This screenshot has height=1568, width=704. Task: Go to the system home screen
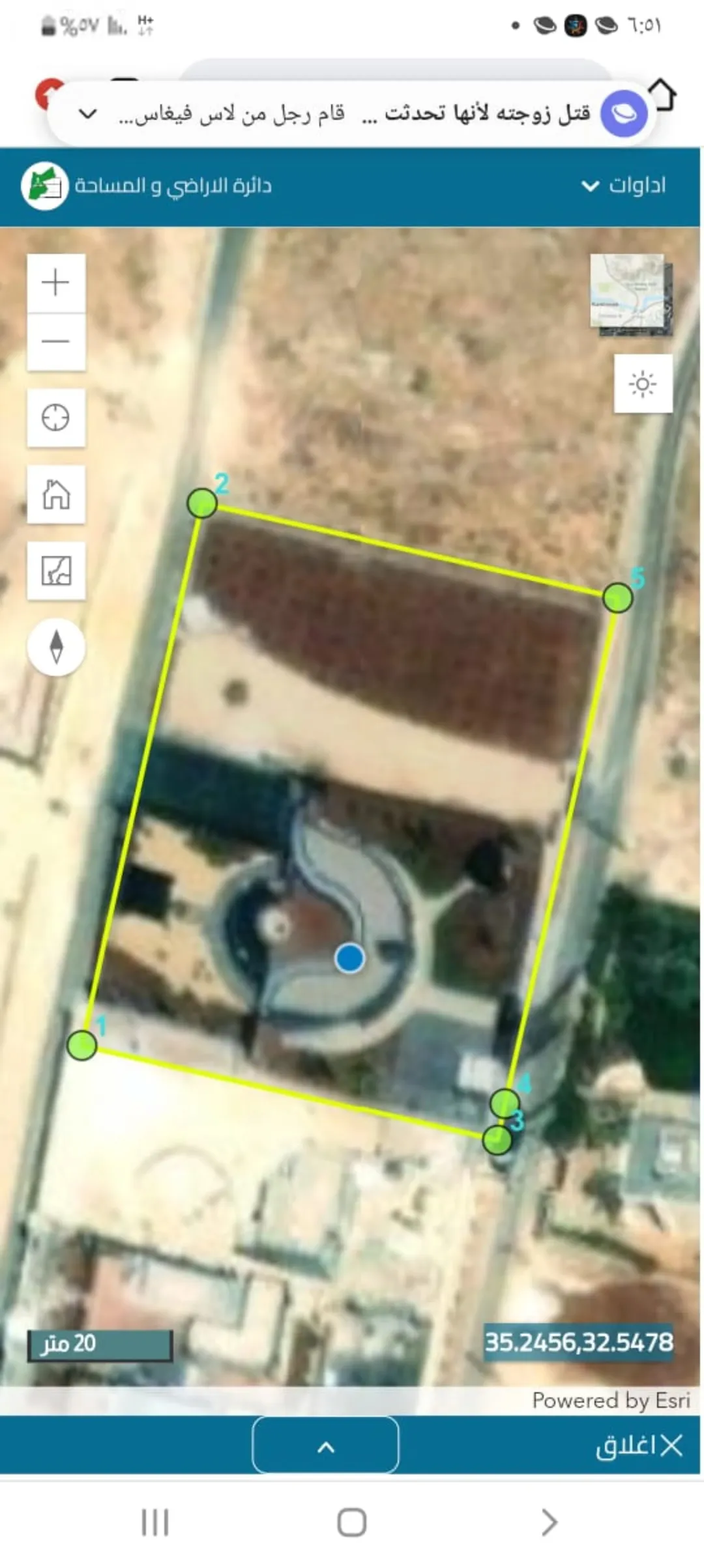[x=352, y=1522]
